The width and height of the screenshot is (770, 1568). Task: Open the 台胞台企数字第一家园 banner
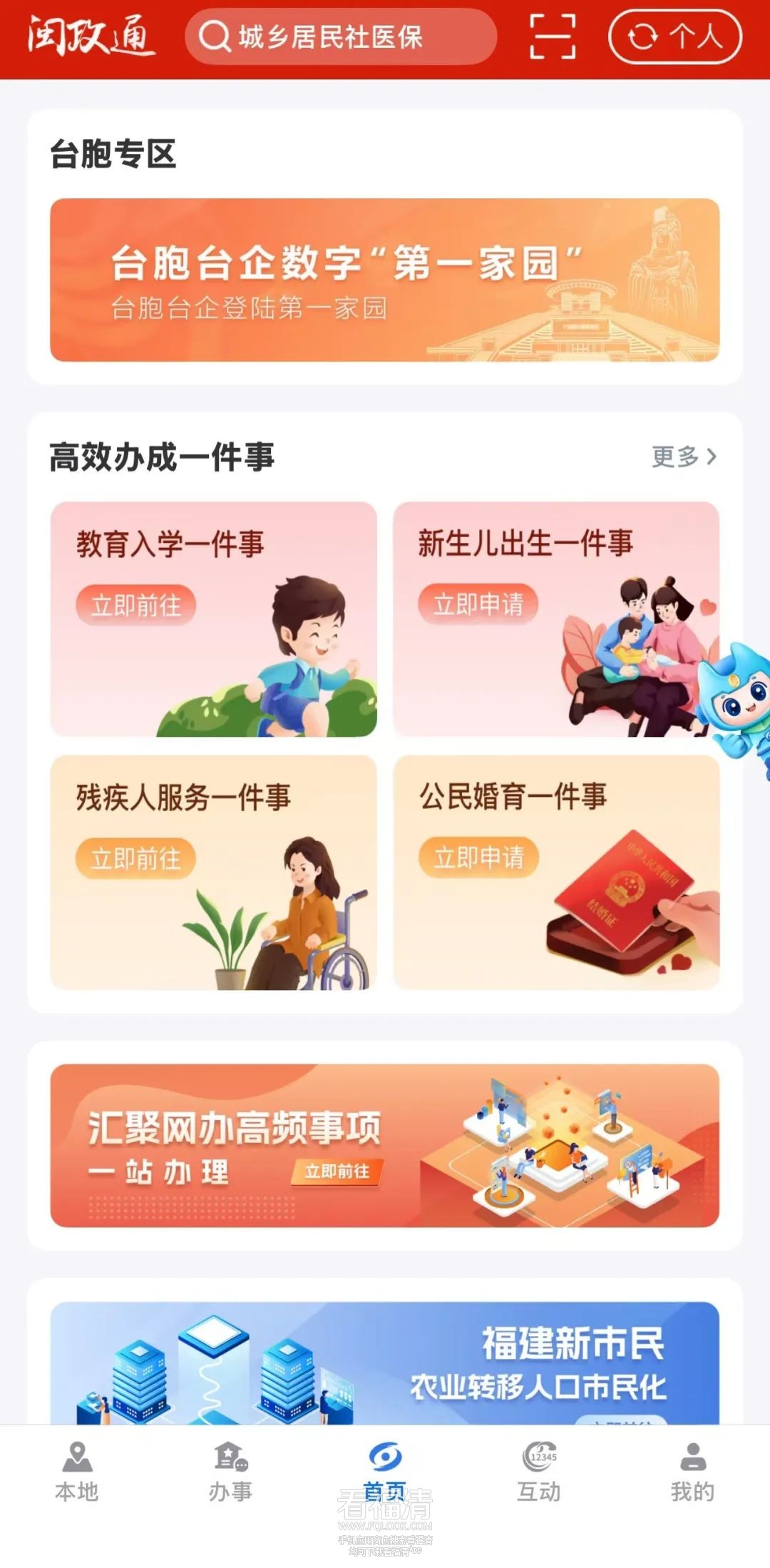pyautogui.click(x=384, y=280)
